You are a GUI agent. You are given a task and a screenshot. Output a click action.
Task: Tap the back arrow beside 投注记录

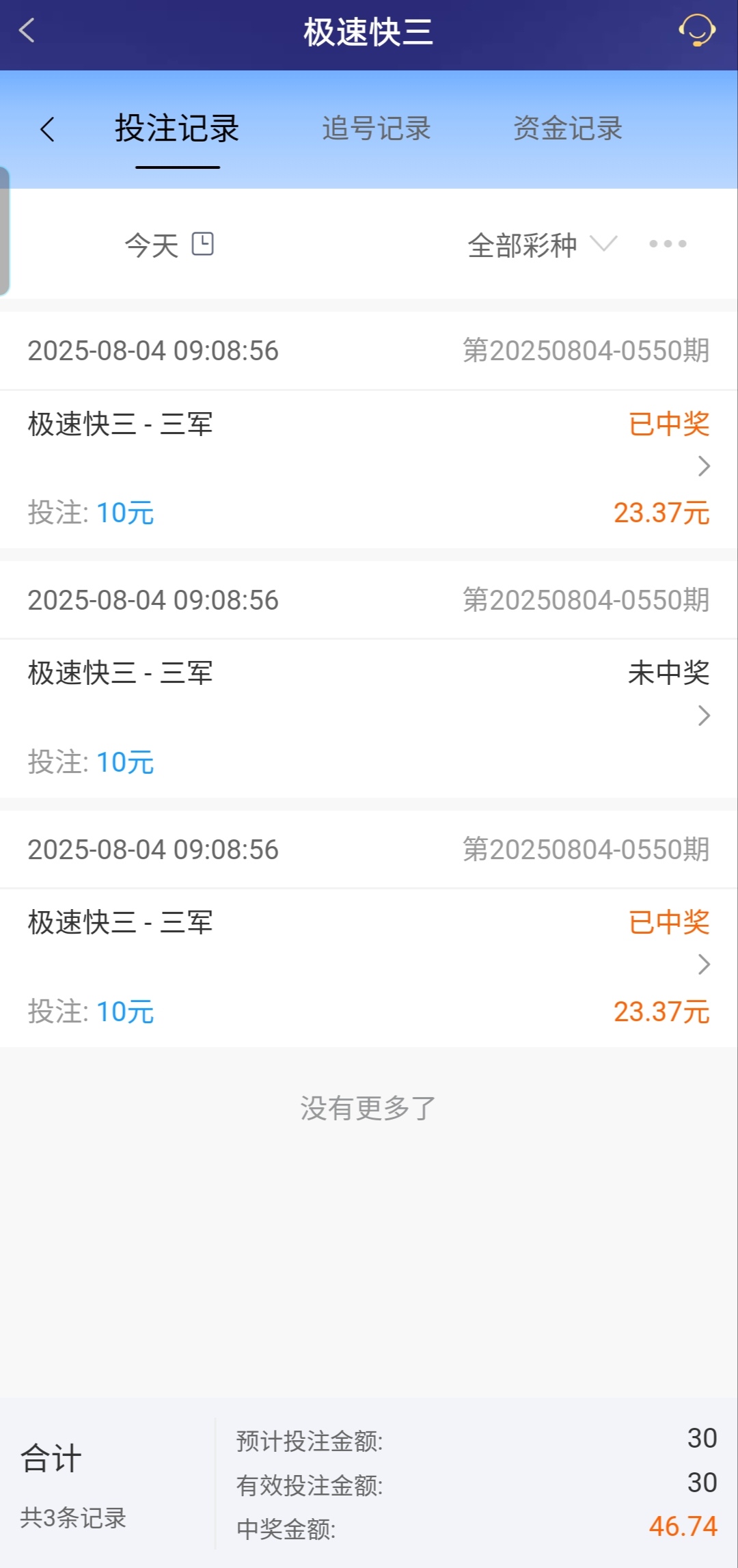[47, 129]
